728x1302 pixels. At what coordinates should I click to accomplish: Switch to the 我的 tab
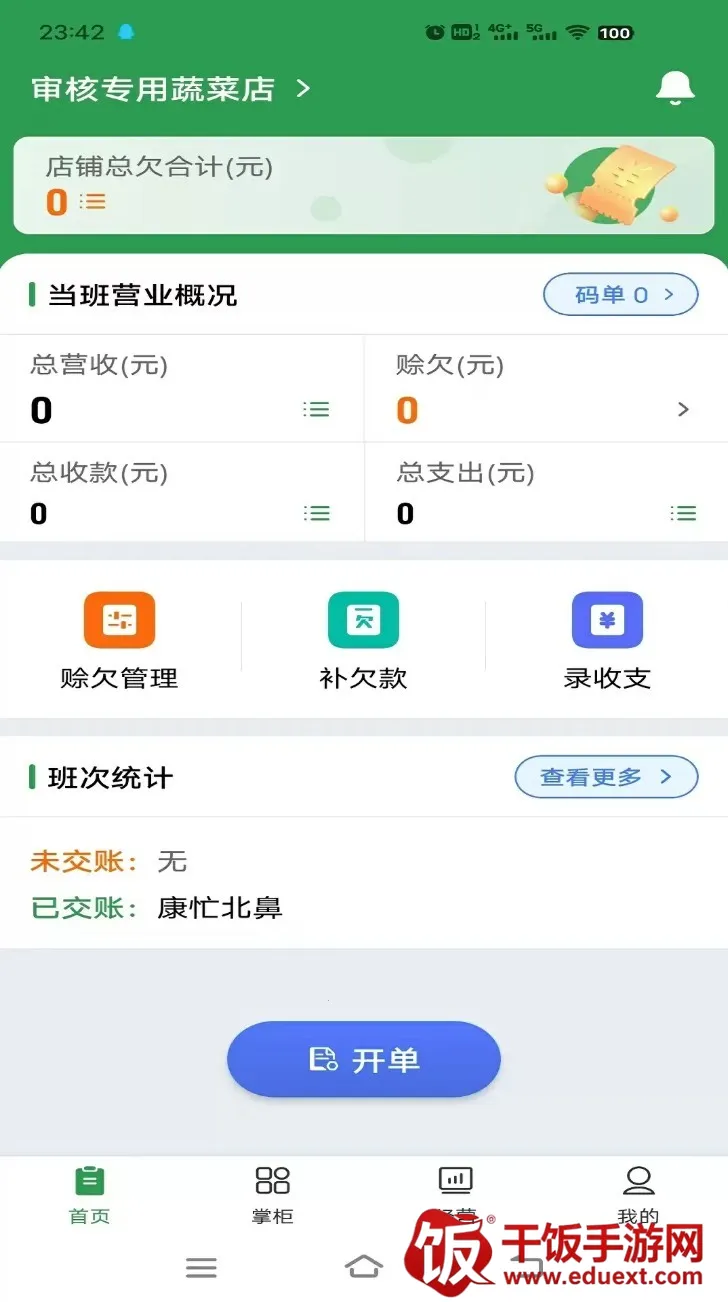tap(638, 1194)
